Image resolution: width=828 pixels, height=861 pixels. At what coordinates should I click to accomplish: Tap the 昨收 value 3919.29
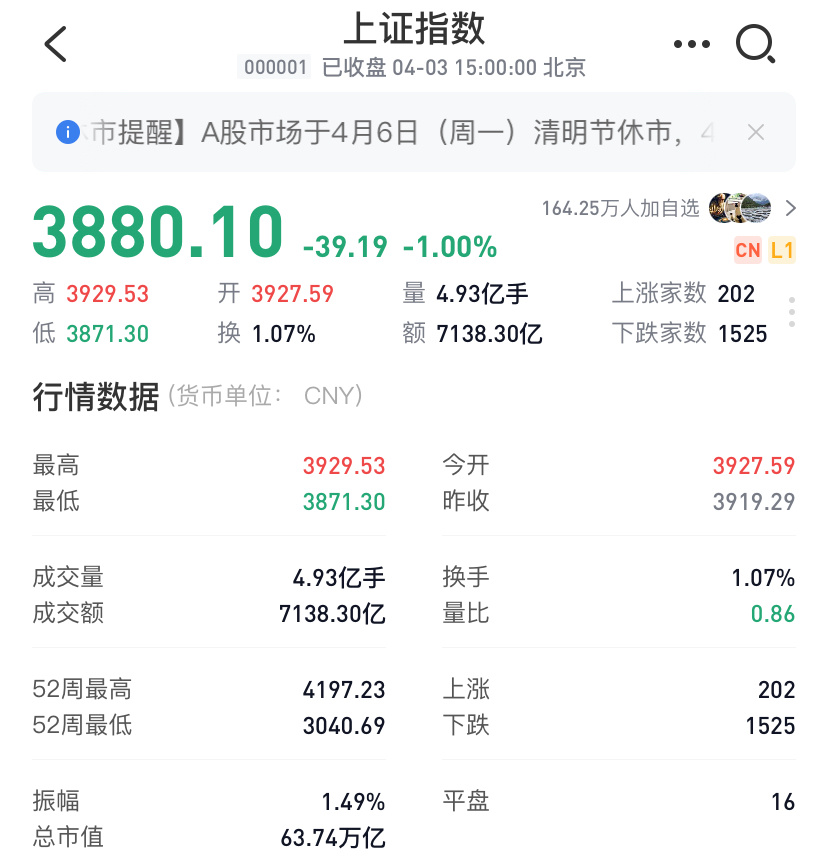point(755,501)
